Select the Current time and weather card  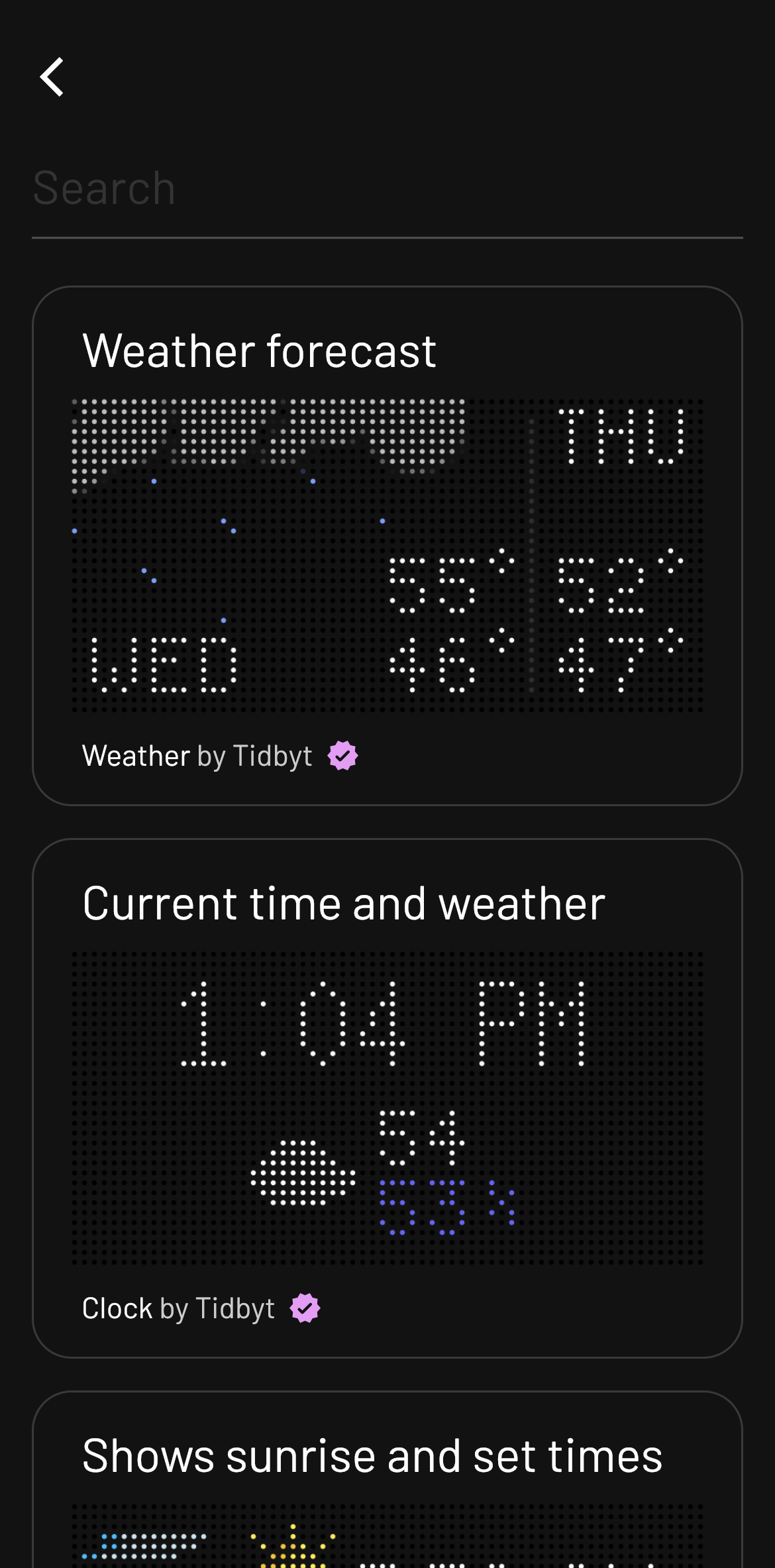(387, 1097)
